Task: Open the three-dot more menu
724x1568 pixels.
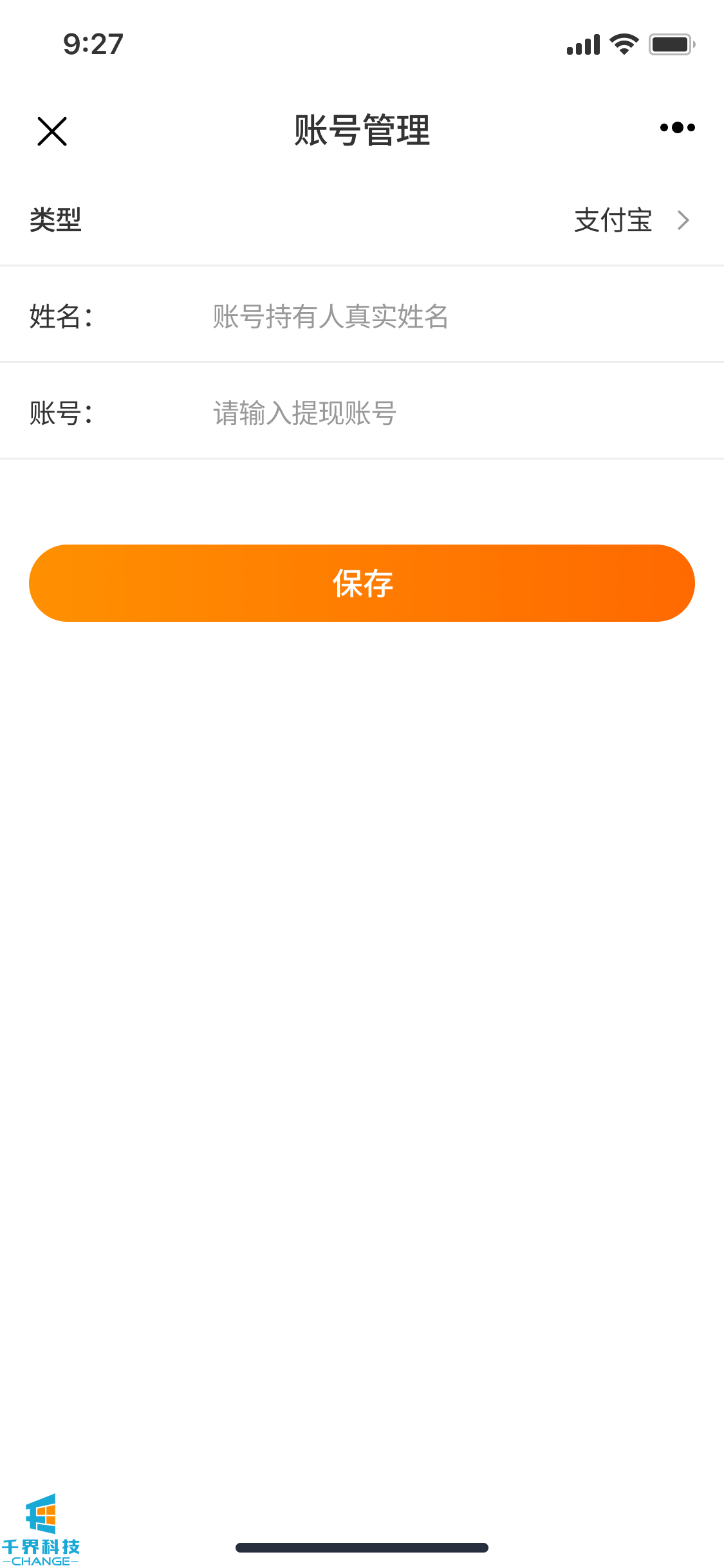Action: click(x=677, y=127)
